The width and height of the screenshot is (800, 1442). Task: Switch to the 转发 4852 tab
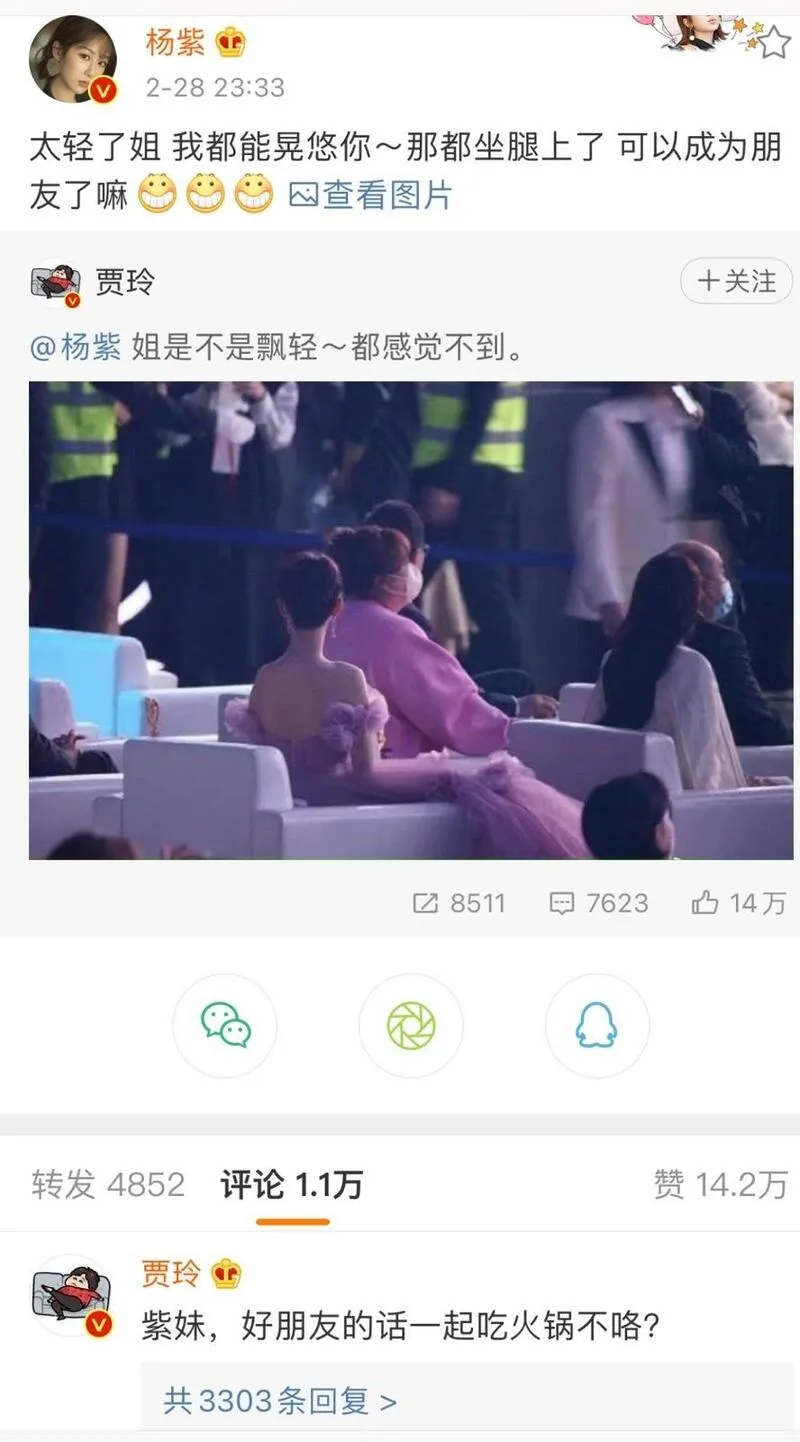(x=108, y=1185)
